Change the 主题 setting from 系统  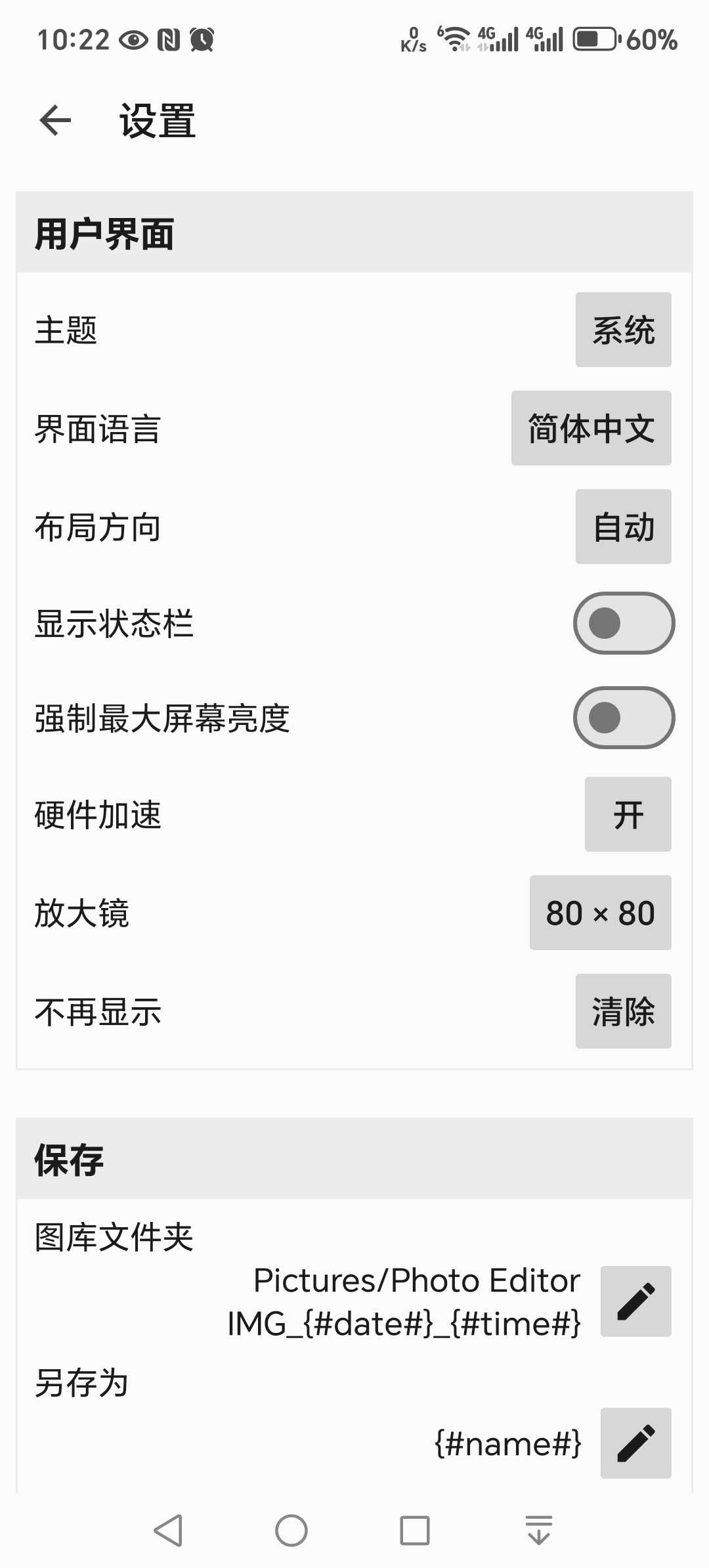[623, 330]
